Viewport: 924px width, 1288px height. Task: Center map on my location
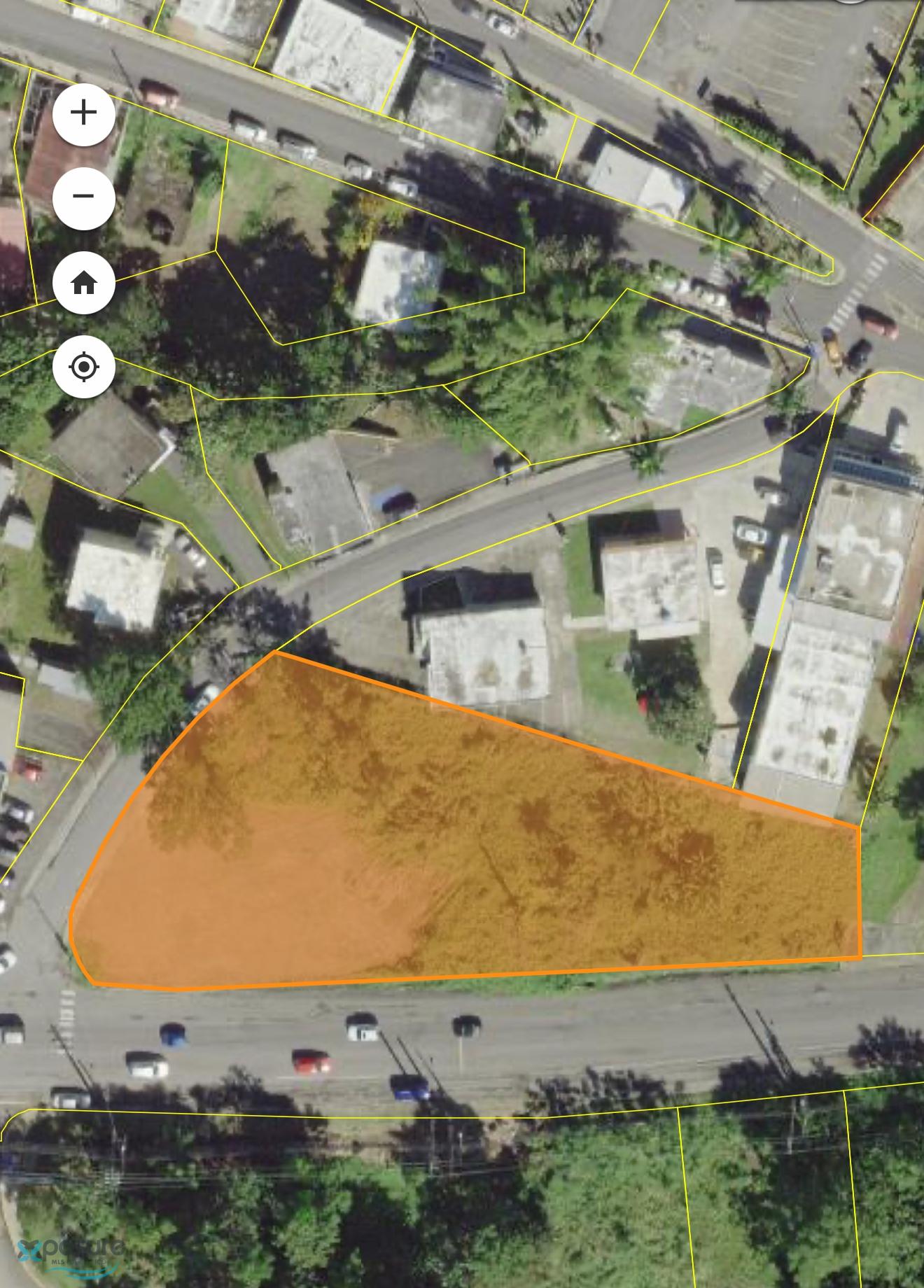pos(84,367)
